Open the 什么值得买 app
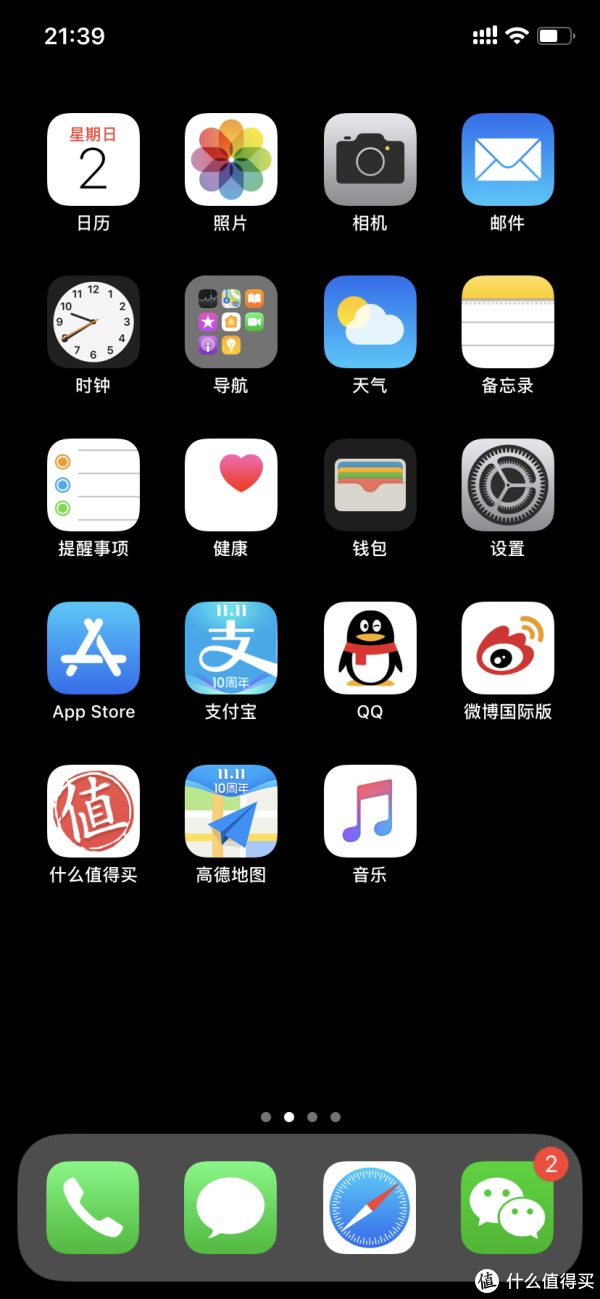600x1299 pixels. pyautogui.click(x=93, y=811)
